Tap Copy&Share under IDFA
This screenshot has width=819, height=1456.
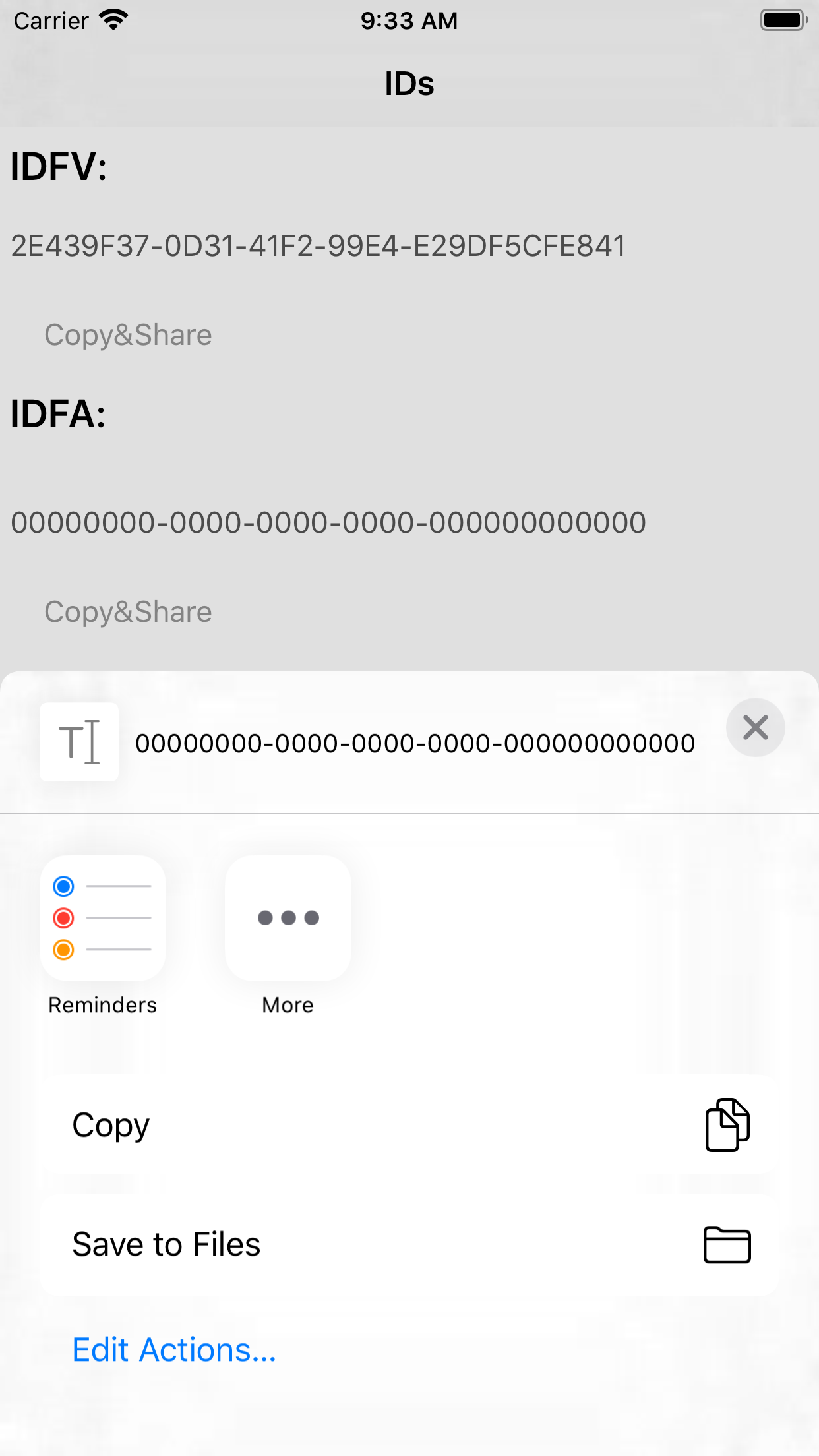[x=128, y=612]
